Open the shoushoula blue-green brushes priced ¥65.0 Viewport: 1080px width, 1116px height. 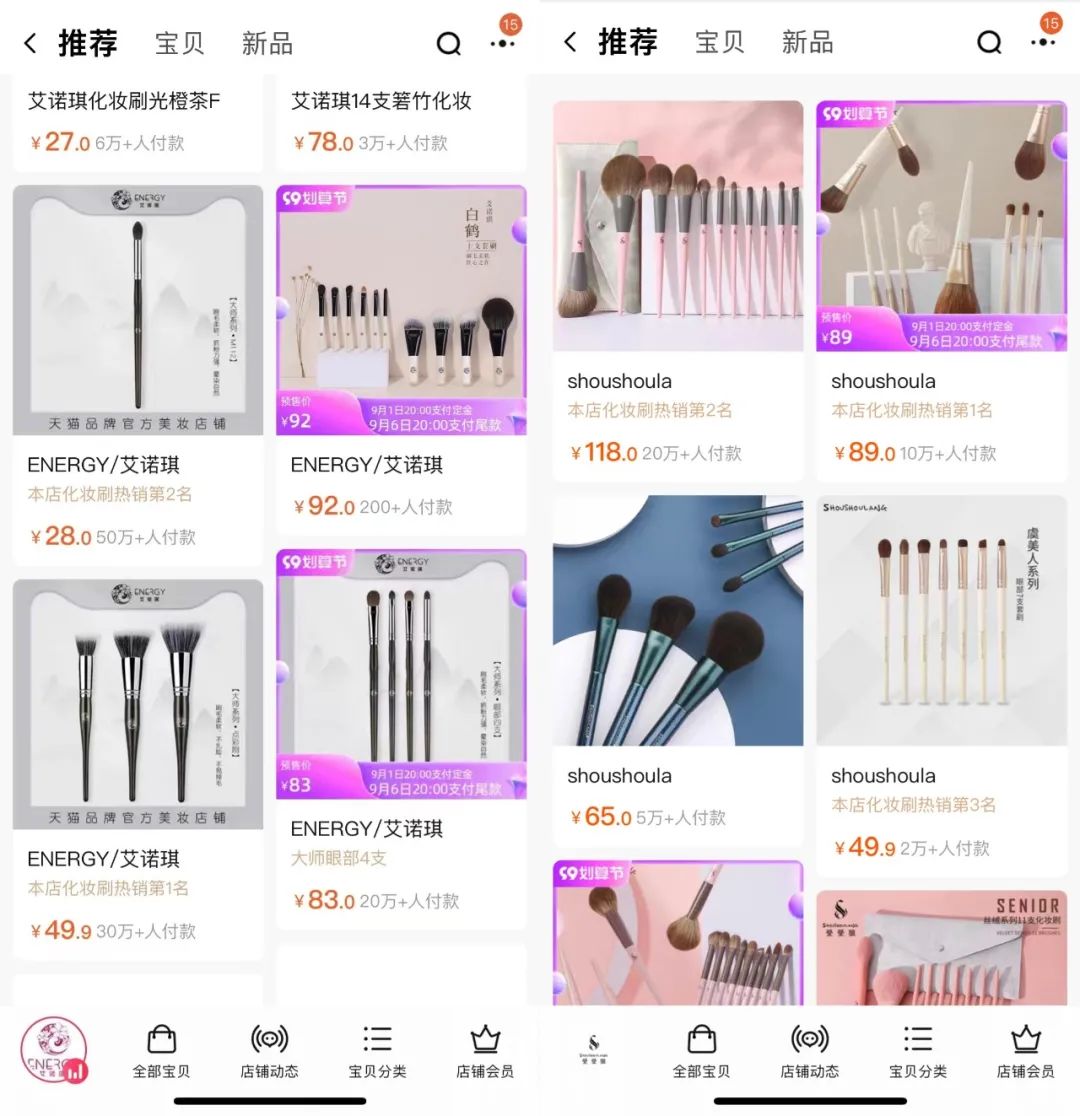tap(678, 670)
